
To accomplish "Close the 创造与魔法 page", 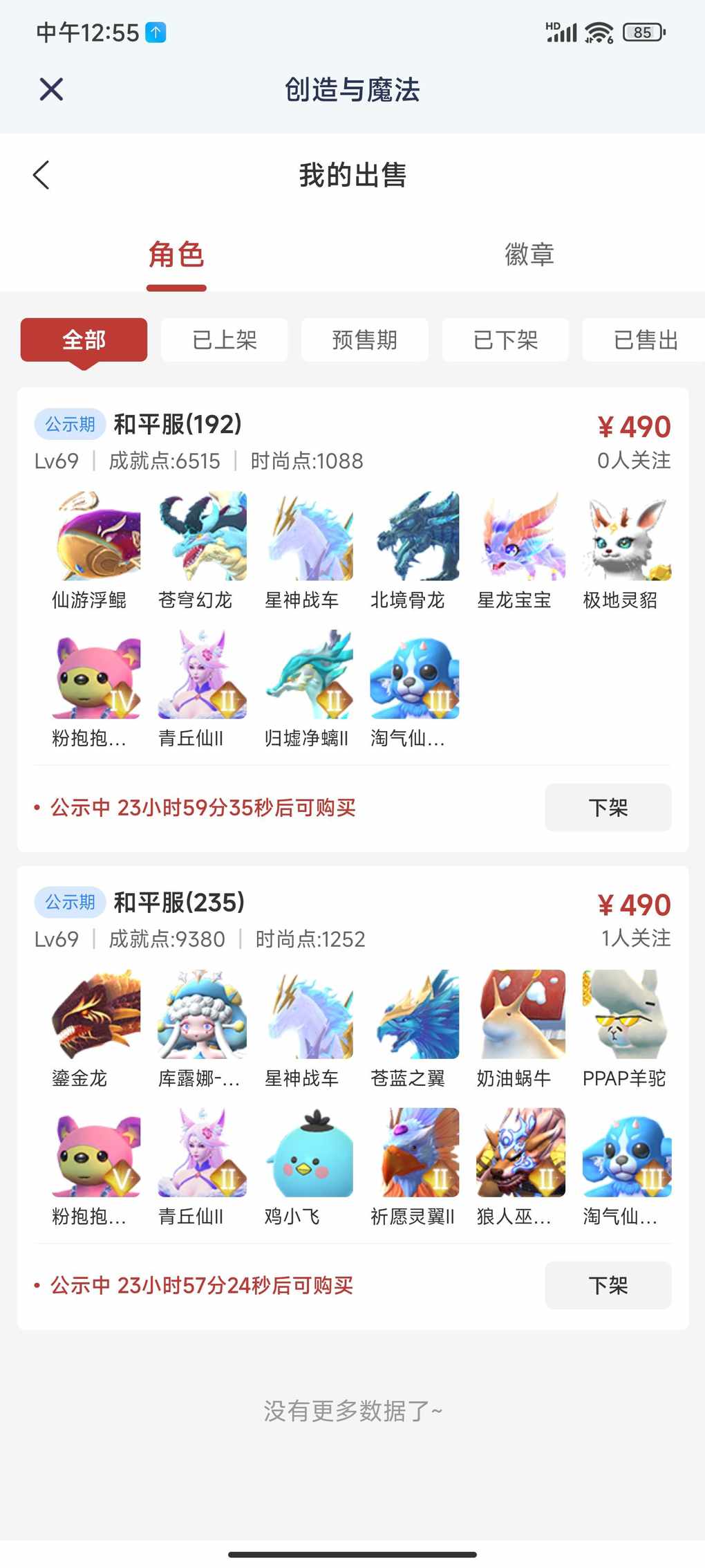I will 51,89.
